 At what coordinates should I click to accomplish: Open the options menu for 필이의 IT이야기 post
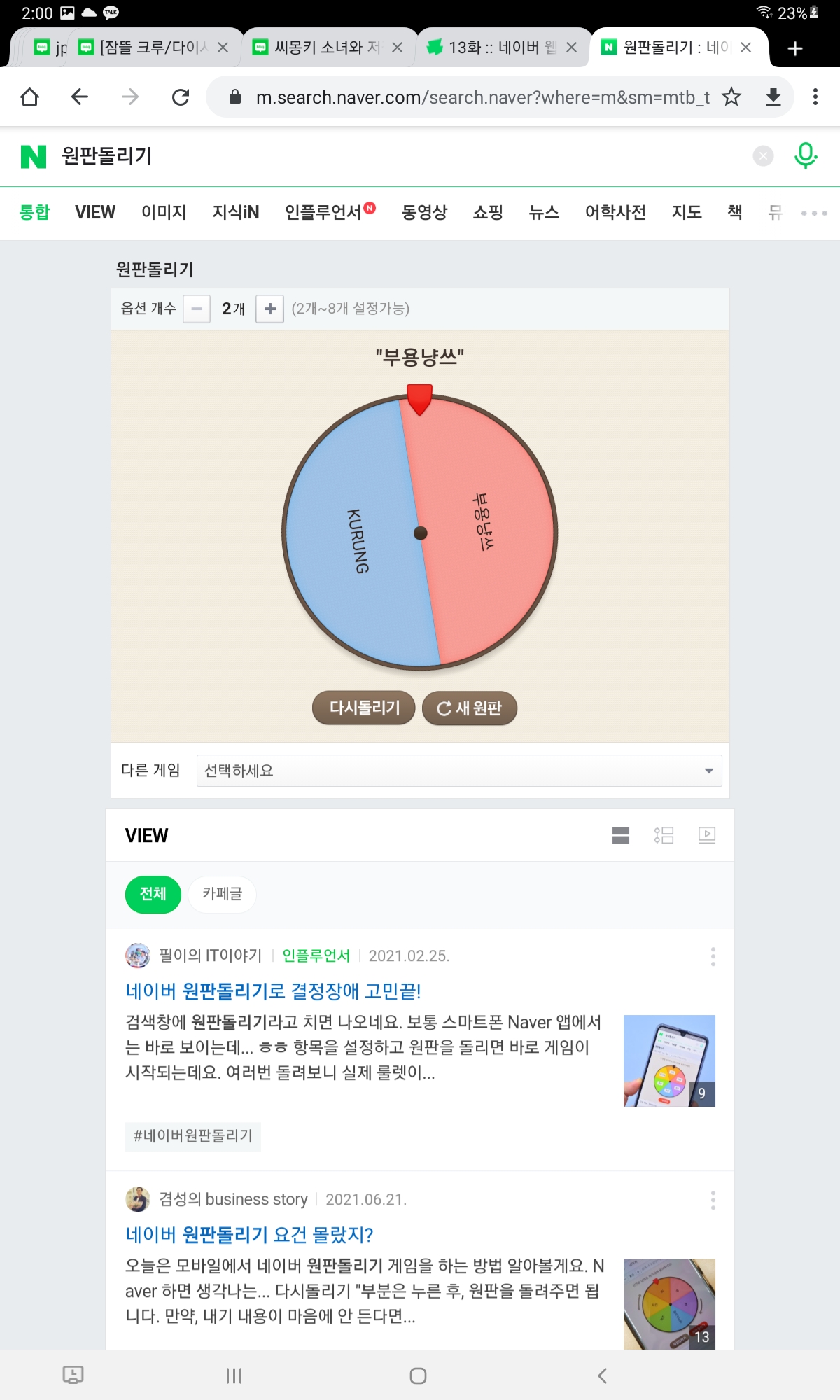point(713,956)
